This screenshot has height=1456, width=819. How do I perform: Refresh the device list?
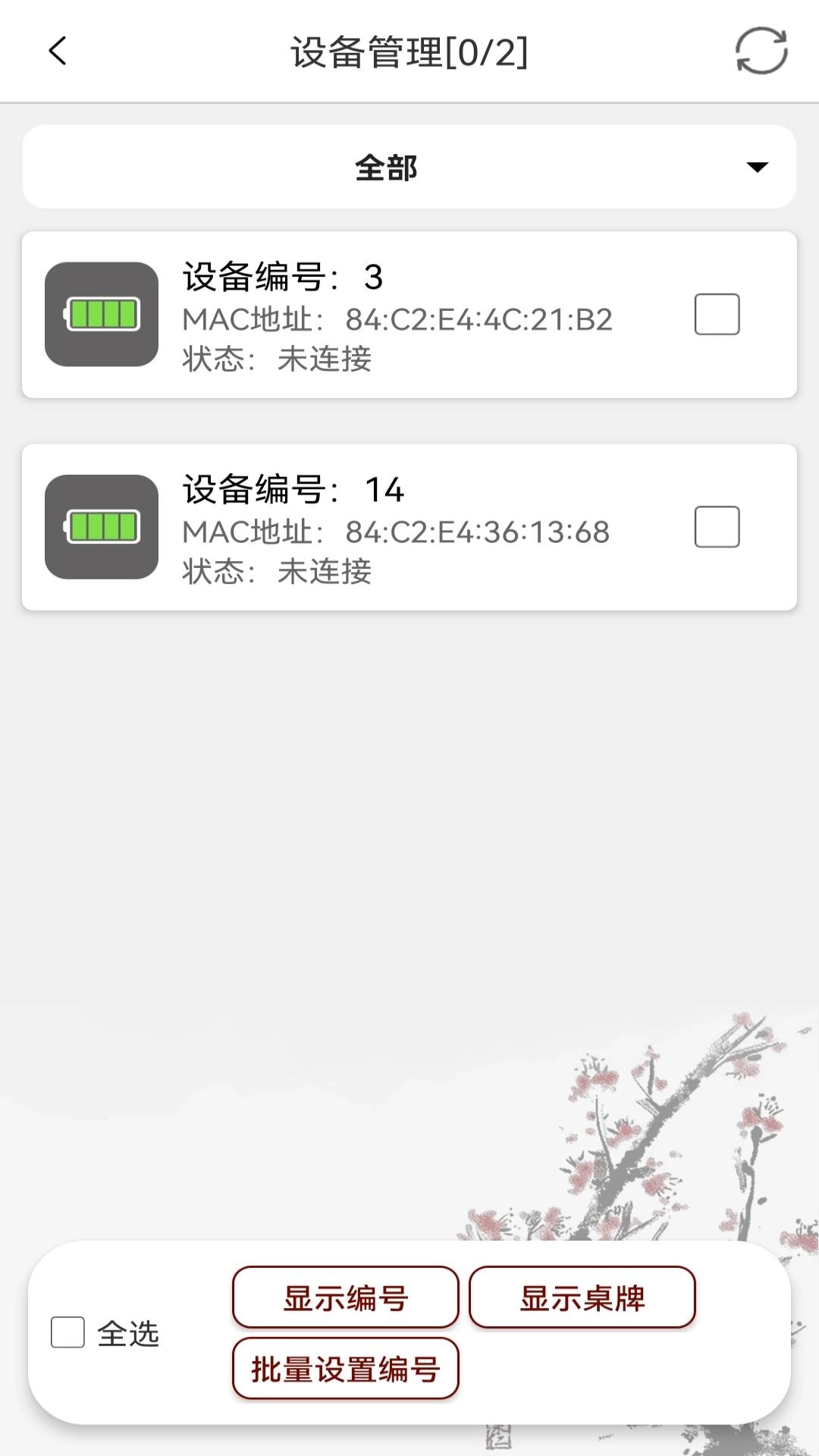pyautogui.click(x=761, y=52)
